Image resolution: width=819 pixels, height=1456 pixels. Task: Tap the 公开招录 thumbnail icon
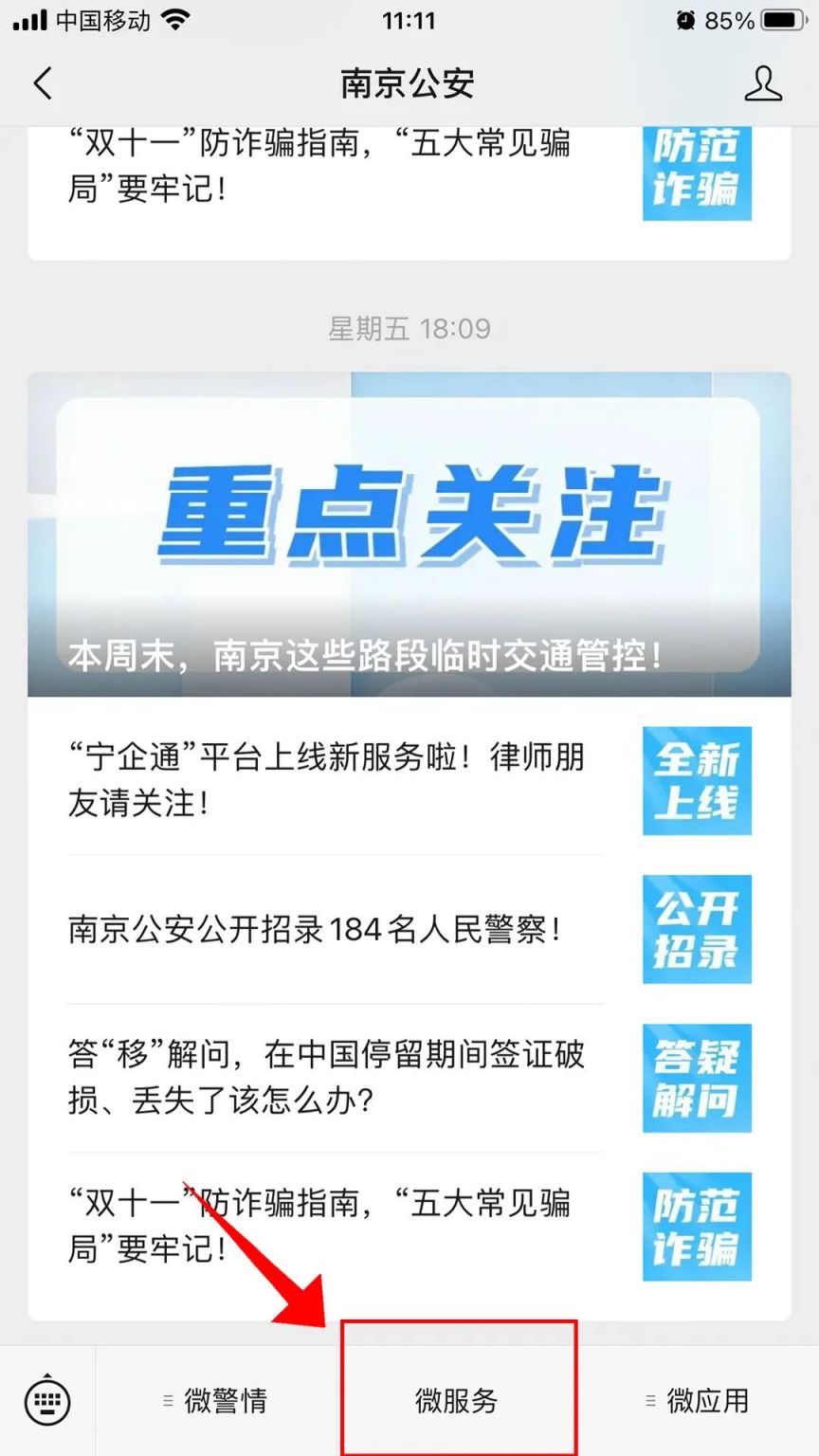tap(696, 930)
